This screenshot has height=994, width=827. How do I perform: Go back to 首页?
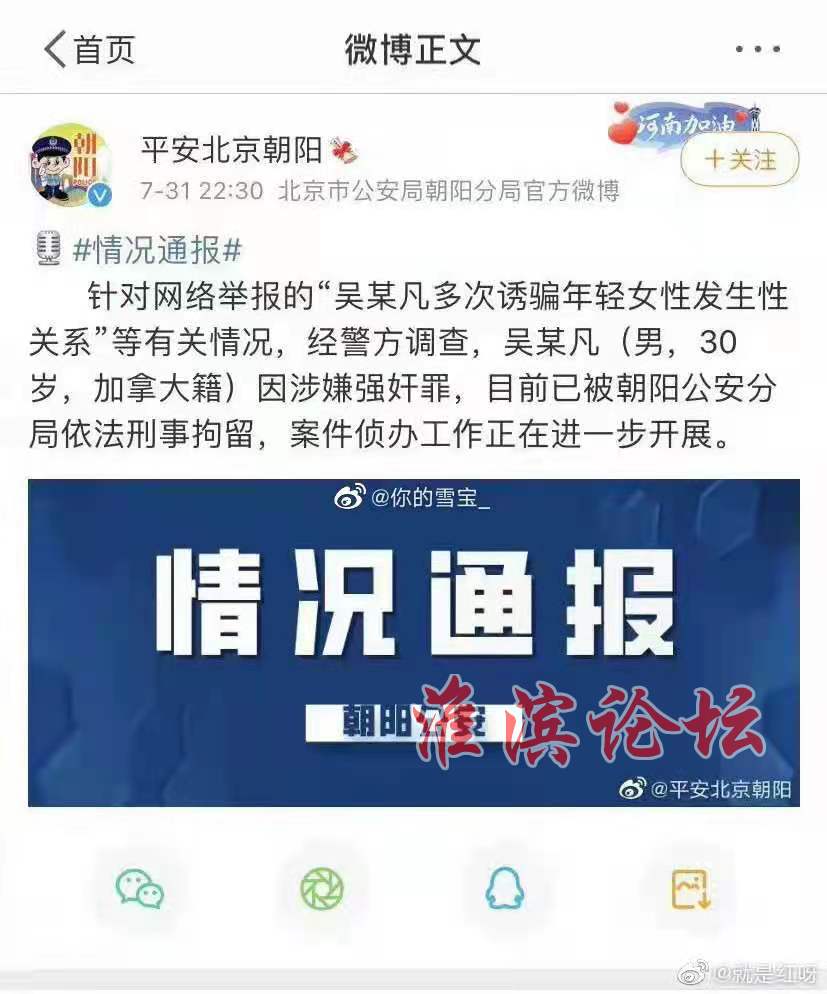pos(88,48)
